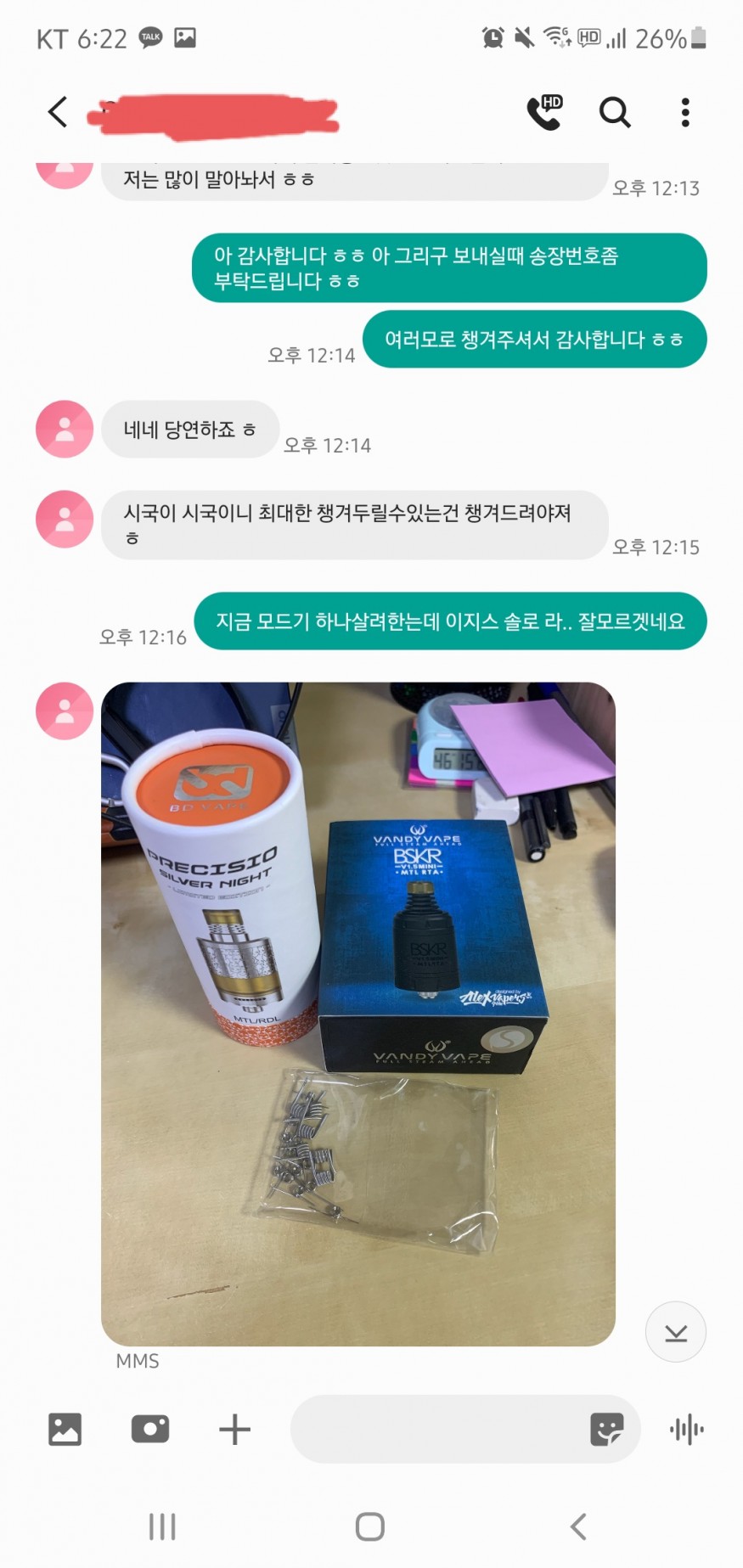Image resolution: width=743 pixels, height=1568 pixels.
Task: Jump to the latest message
Action: point(675,1331)
